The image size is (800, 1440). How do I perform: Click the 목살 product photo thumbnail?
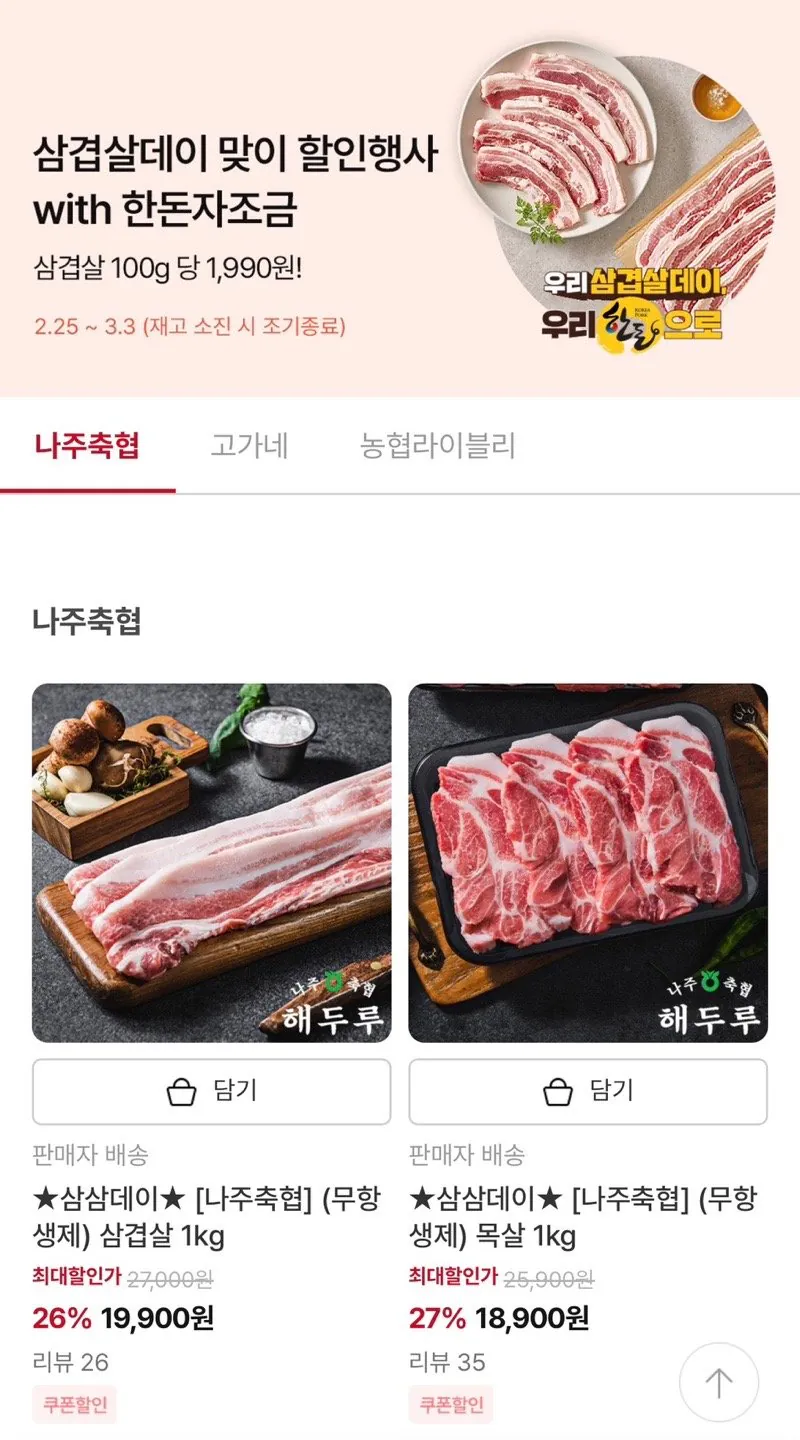coord(588,862)
